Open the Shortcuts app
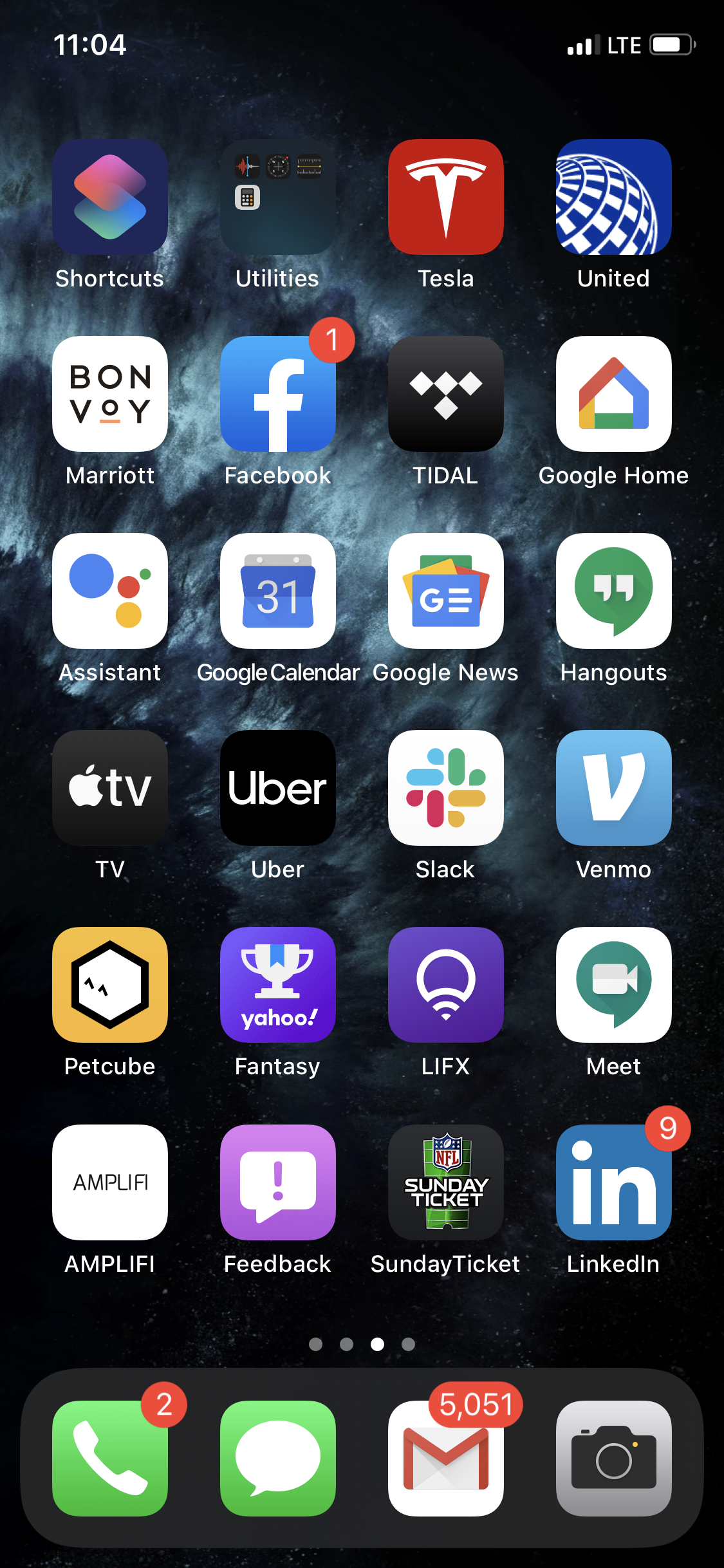Image resolution: width=724 pixels, height=1568 pixels. coord(110,197)
